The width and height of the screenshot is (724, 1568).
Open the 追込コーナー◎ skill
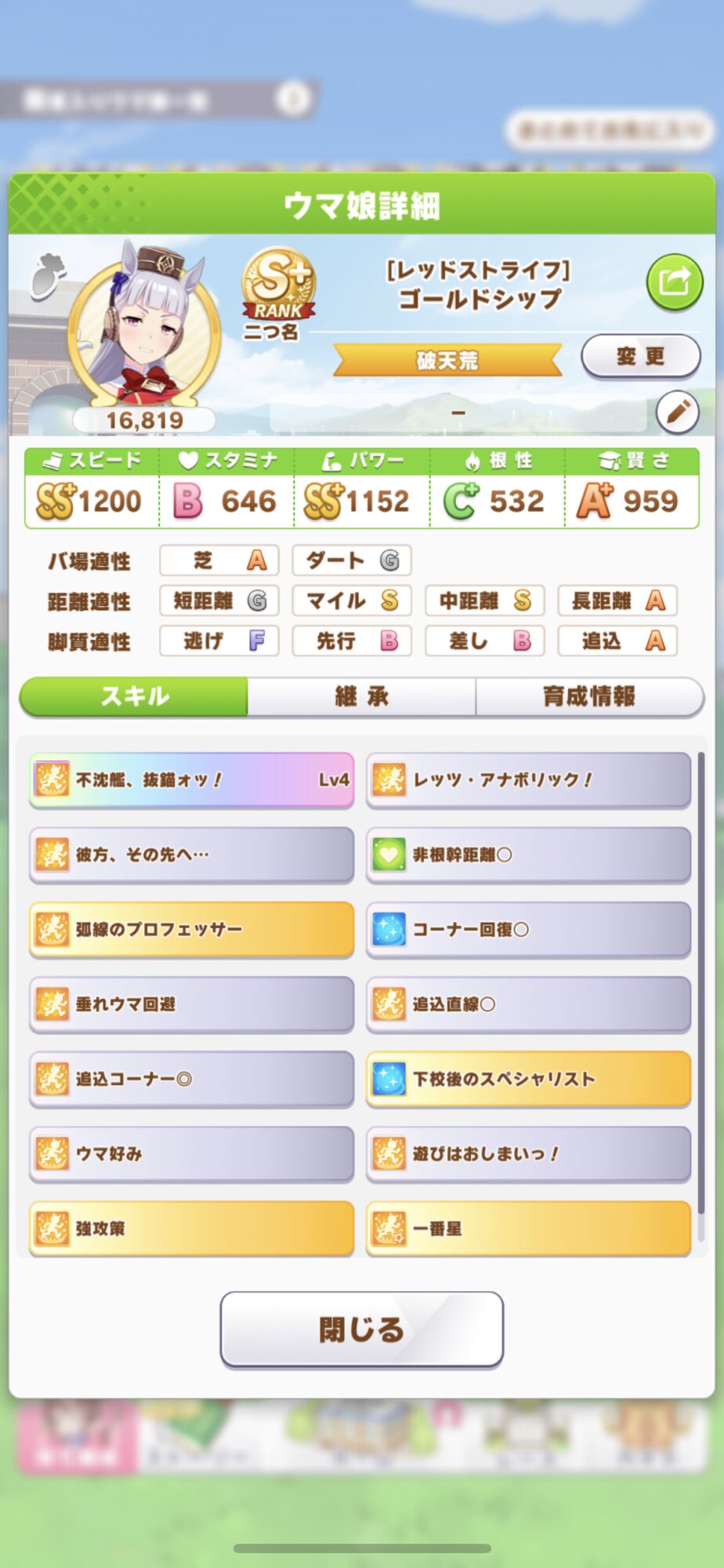pyautogui.click(x=191, y=1079)
